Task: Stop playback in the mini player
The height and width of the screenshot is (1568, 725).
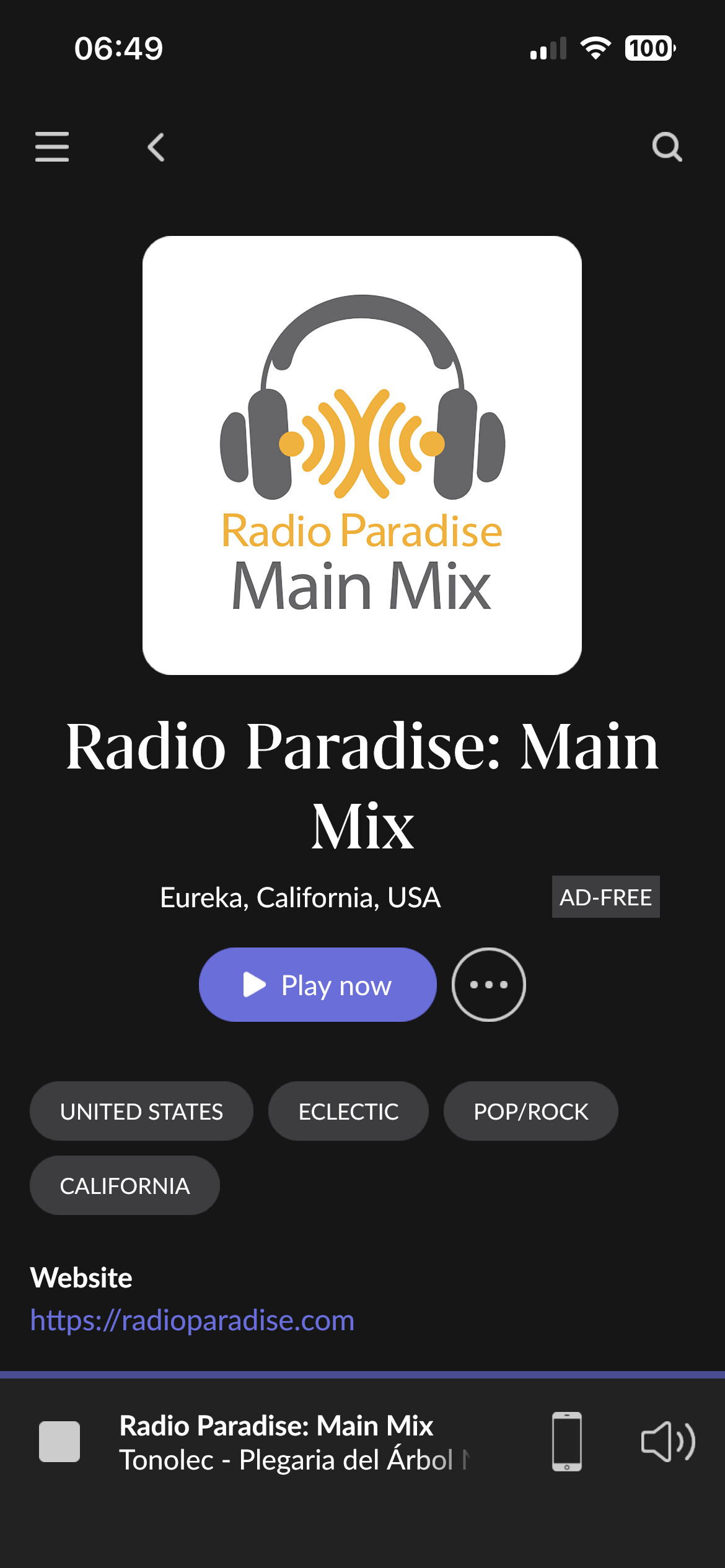Action: [59, 1442]
